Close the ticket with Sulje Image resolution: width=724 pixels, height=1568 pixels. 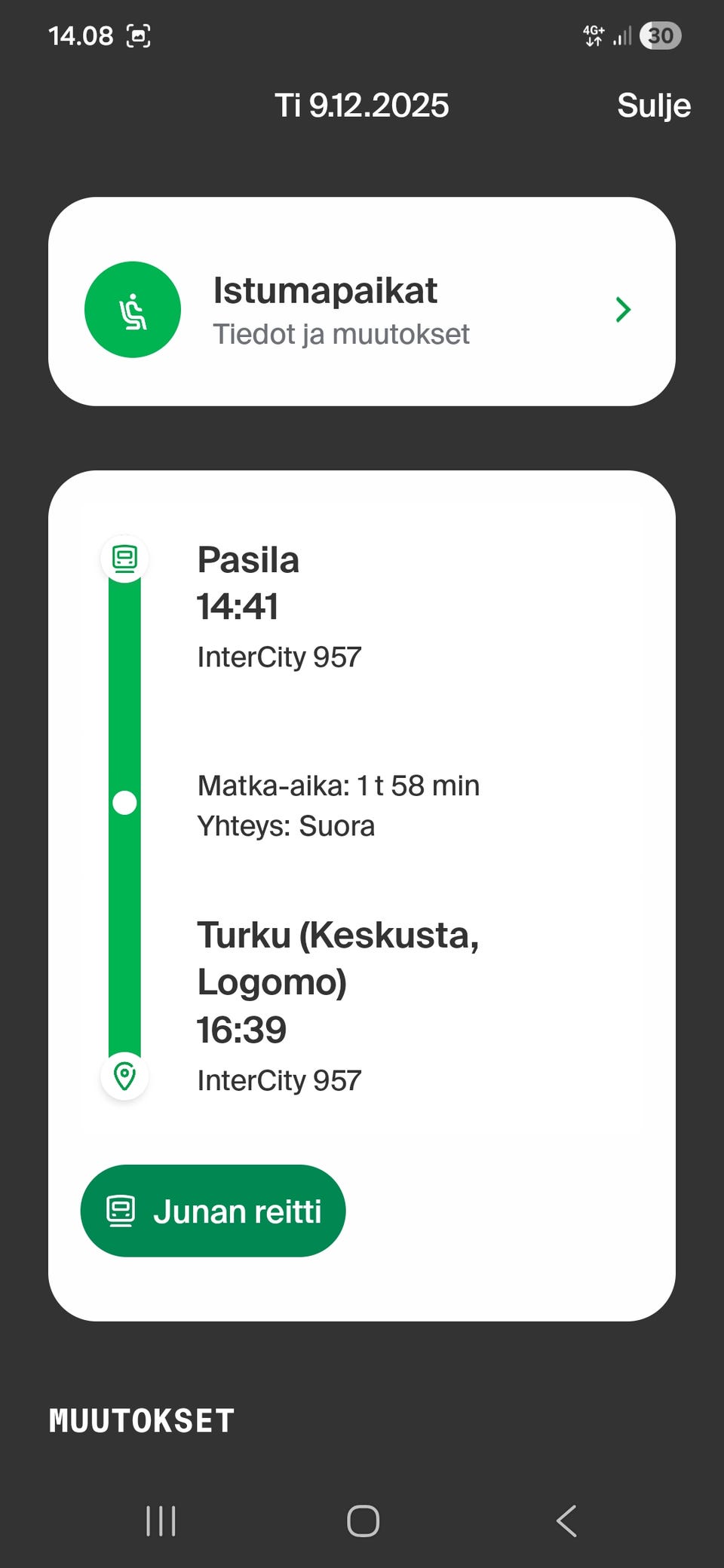click(x=653, y=106)
